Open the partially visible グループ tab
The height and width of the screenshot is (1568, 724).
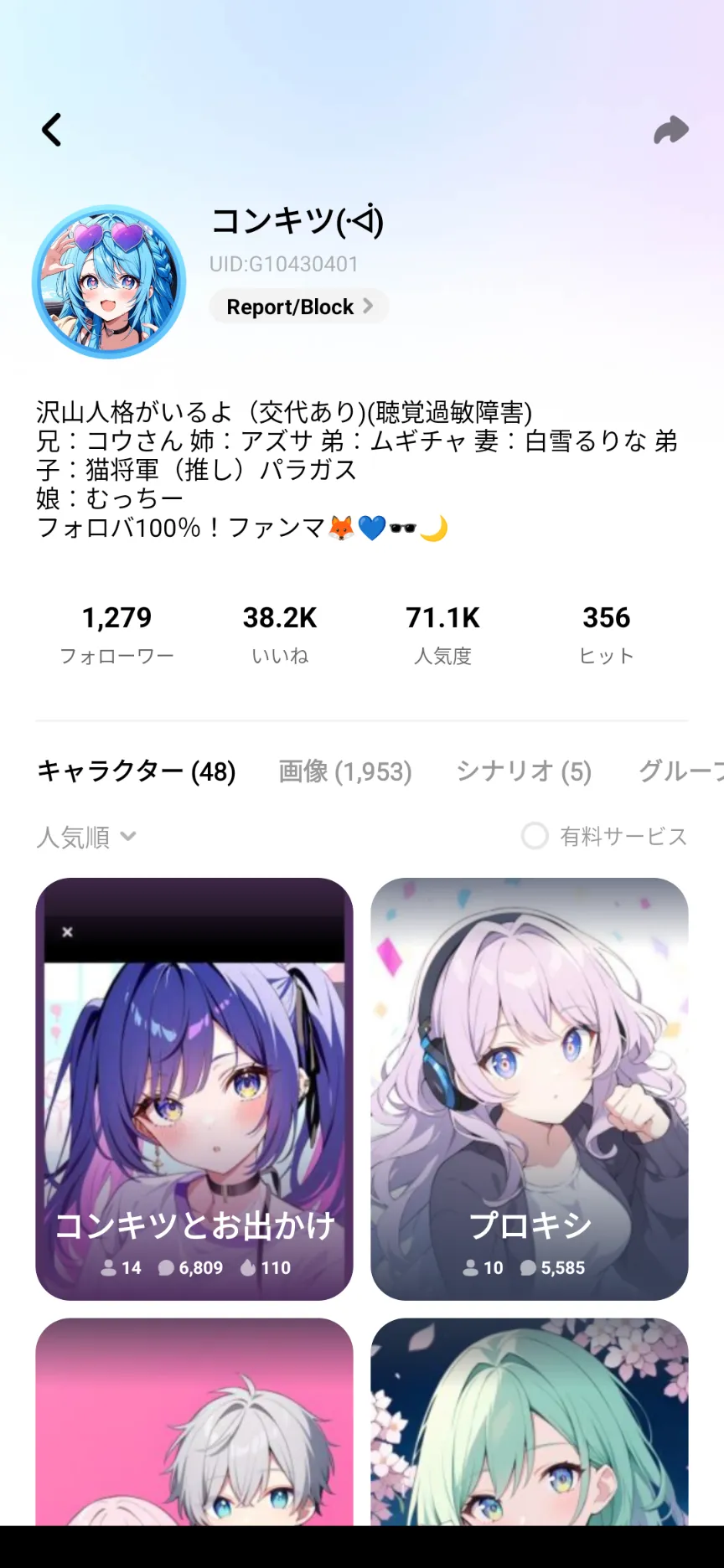point(680,771)
